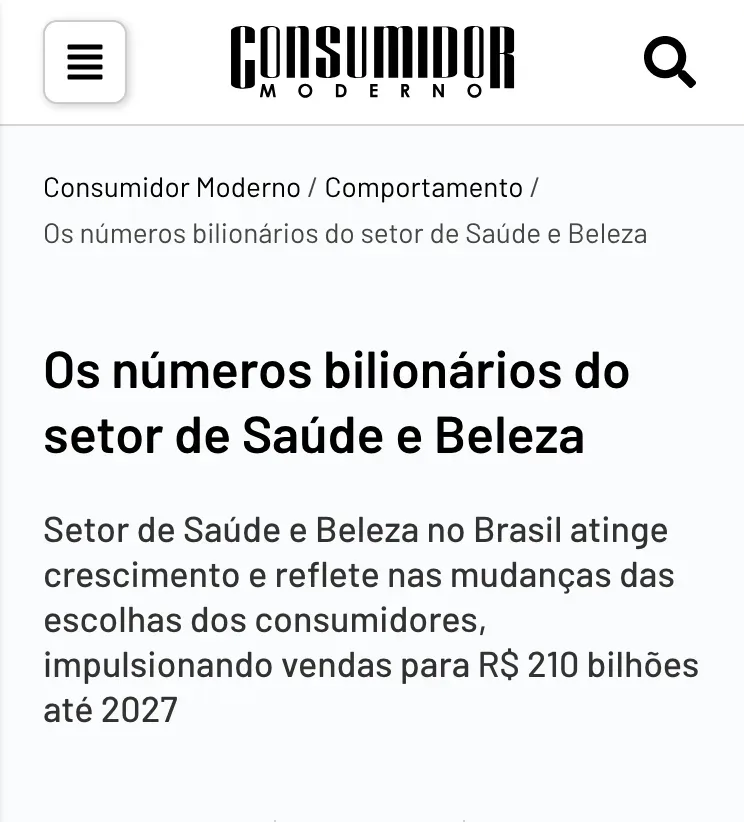Open the hamburger menu
Screen dimensions: 744x822
click(85, 62)
